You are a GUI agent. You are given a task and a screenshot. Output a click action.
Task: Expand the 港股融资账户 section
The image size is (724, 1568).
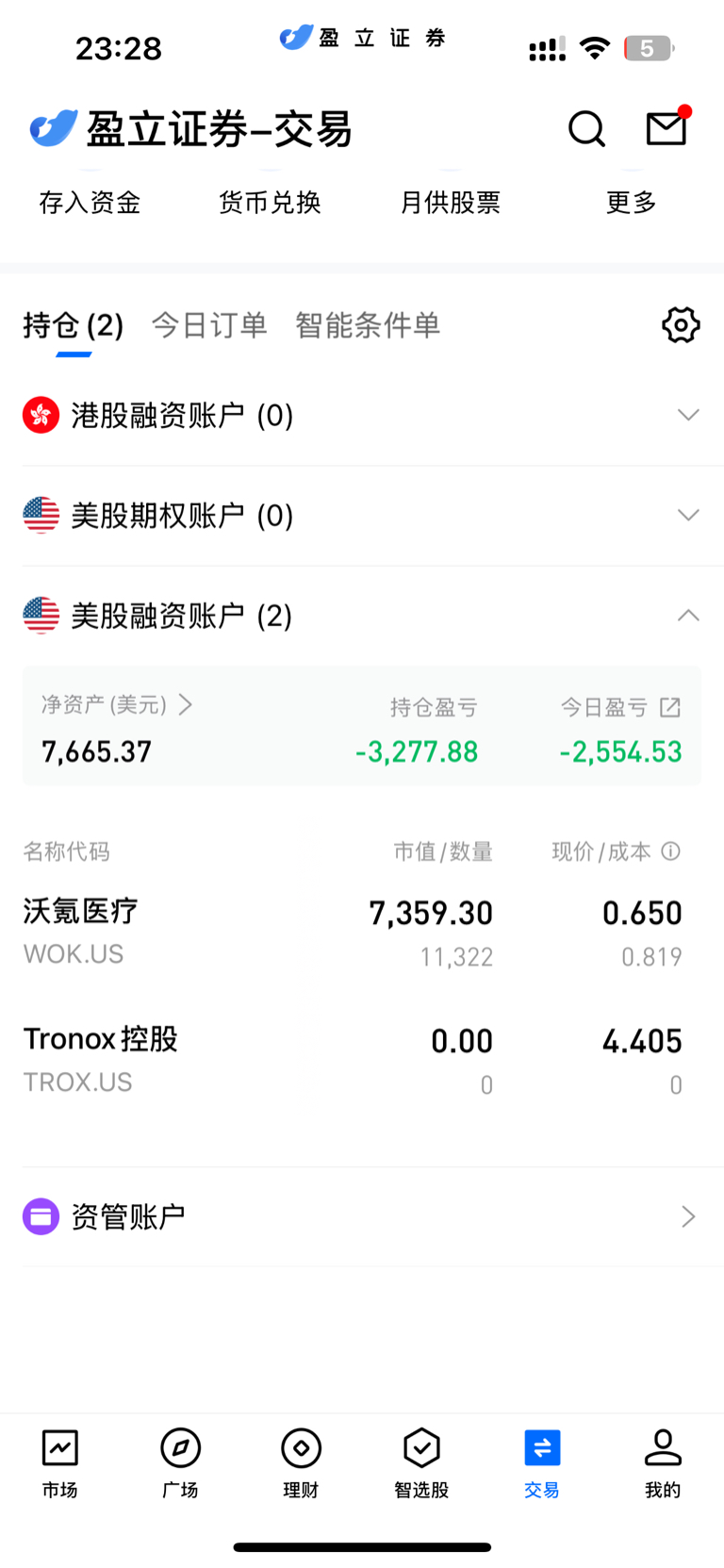click(362, 415)
